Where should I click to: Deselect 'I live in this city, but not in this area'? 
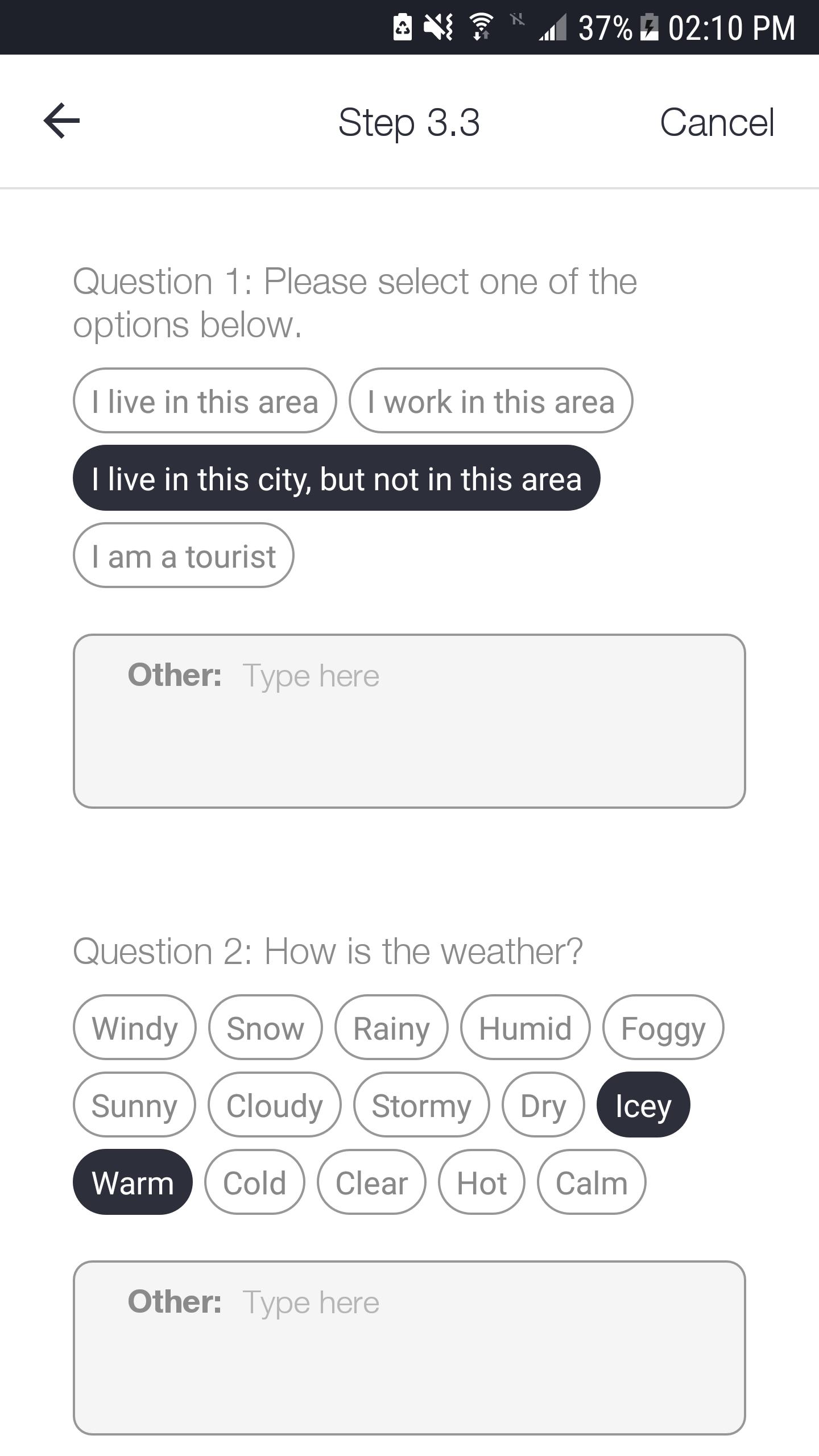(336, 478)
